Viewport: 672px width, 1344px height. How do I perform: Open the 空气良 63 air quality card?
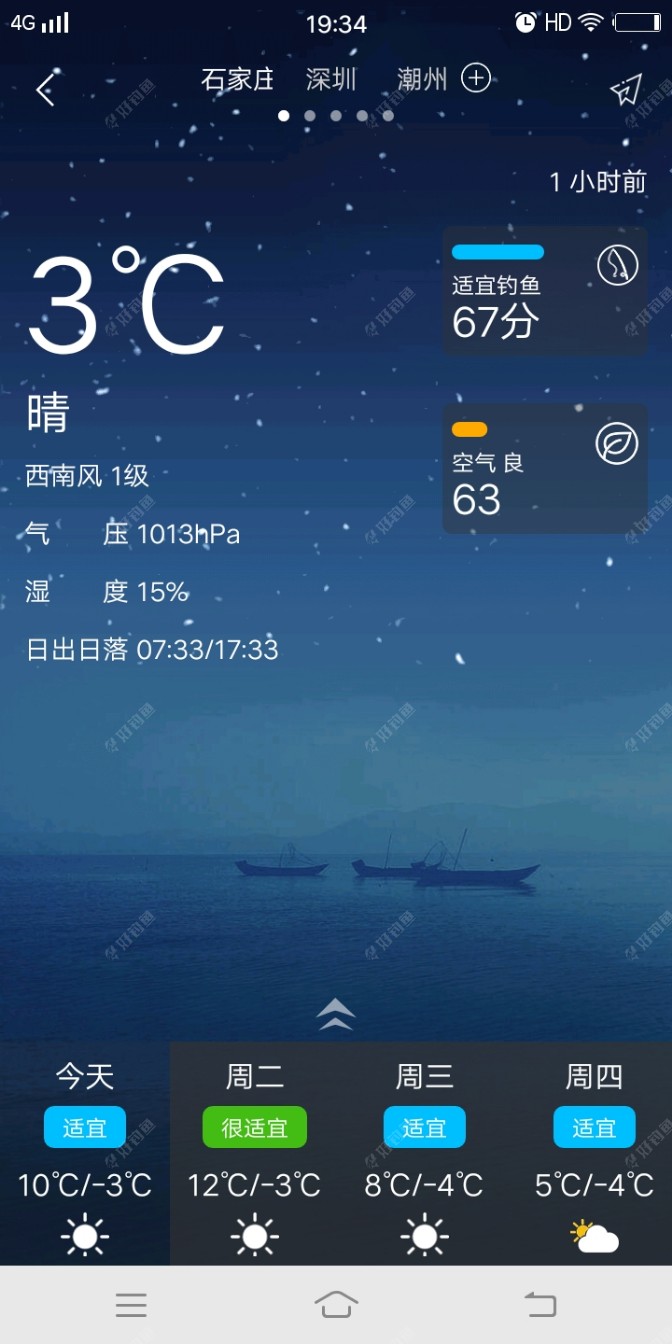545,469
